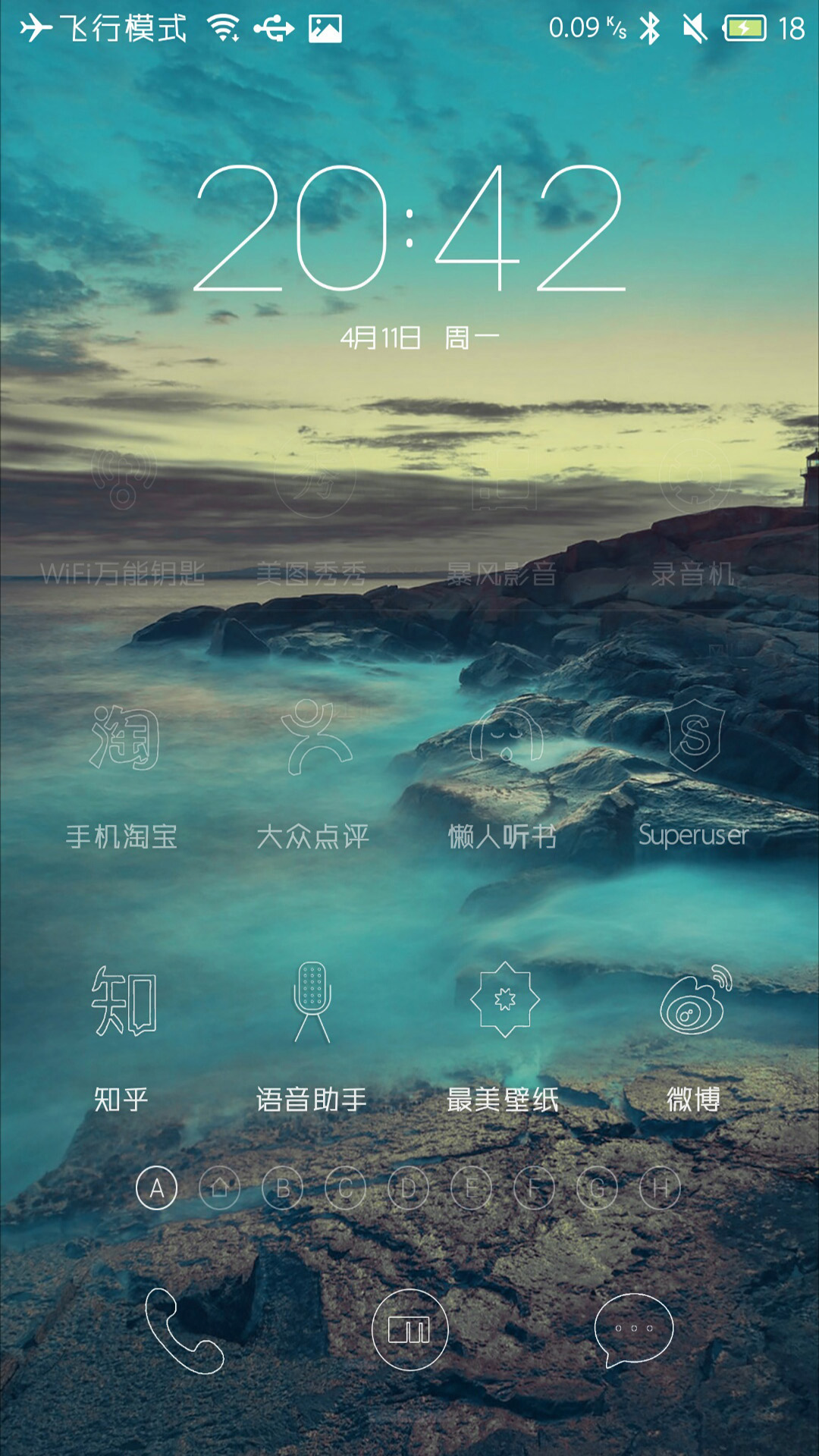Go to the home page indicator
The height and width of the screenshot is (1456, 819).
coord(220,1188)
